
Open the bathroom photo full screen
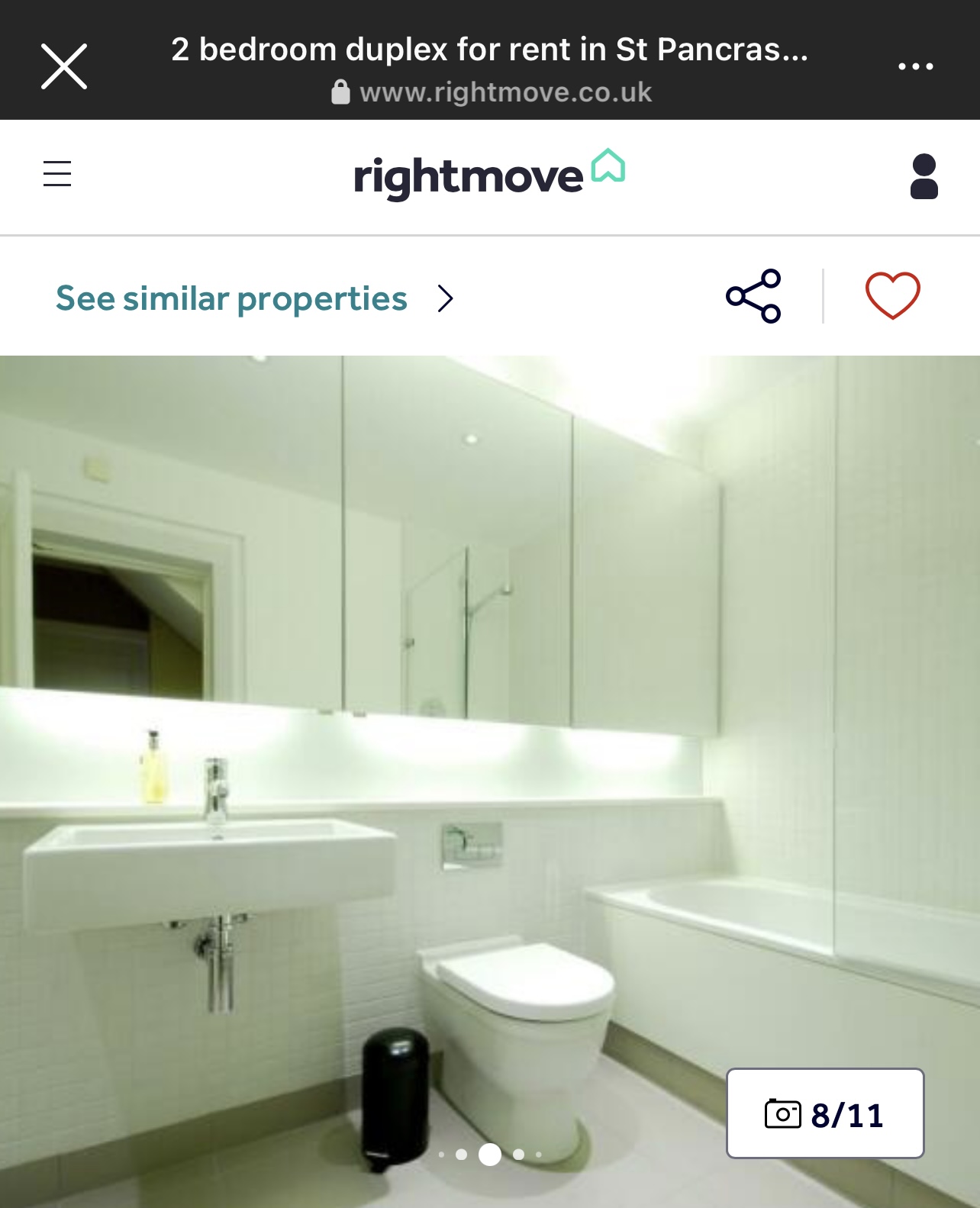click(488, 763)
